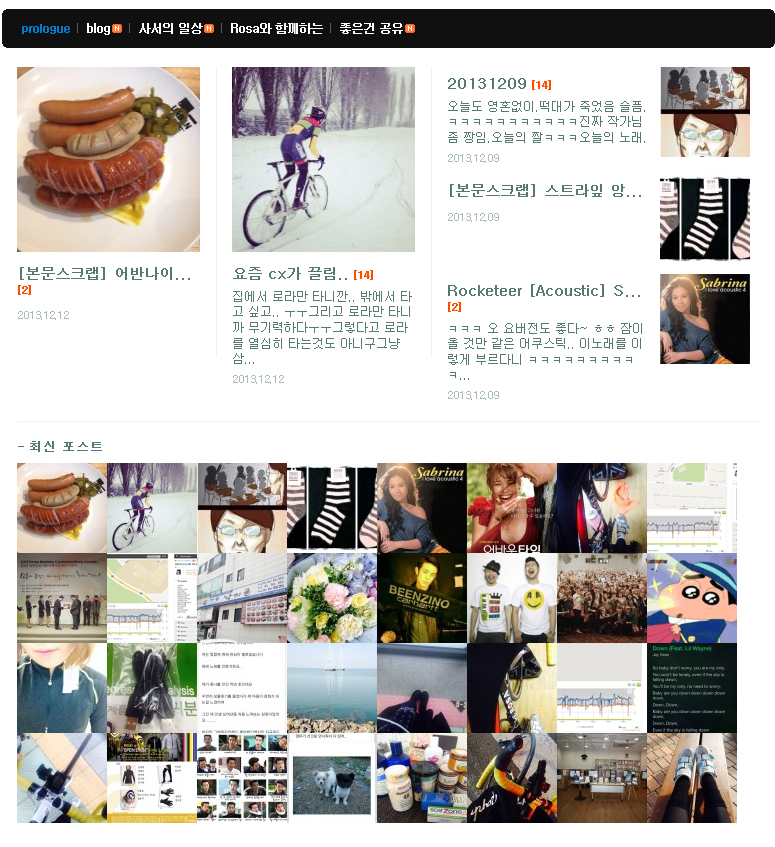Viewport: 775px width, 847px height.
Task: Open the BEENZINO thumbnail in recent posts
Action: click(x=422, y=598)
